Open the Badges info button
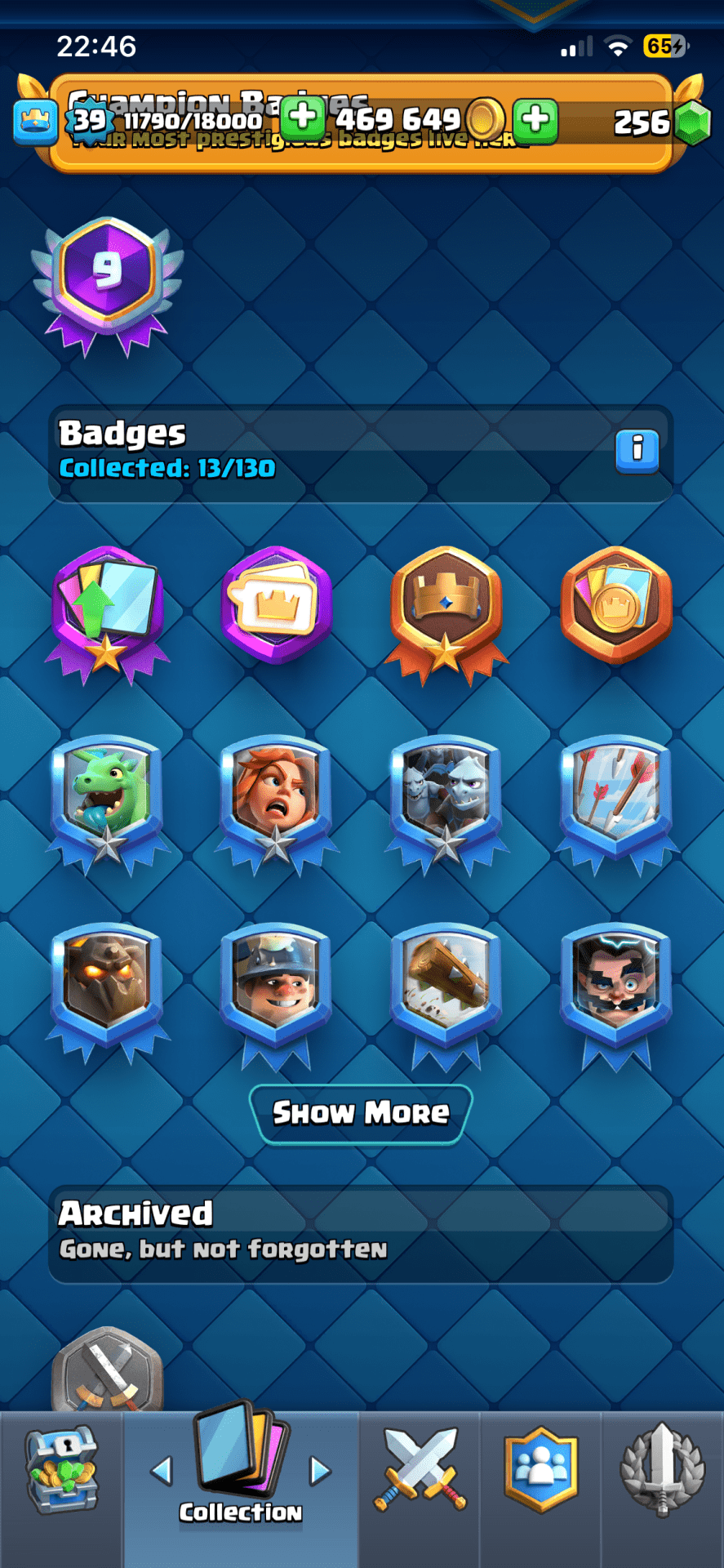 pos(637,449)
